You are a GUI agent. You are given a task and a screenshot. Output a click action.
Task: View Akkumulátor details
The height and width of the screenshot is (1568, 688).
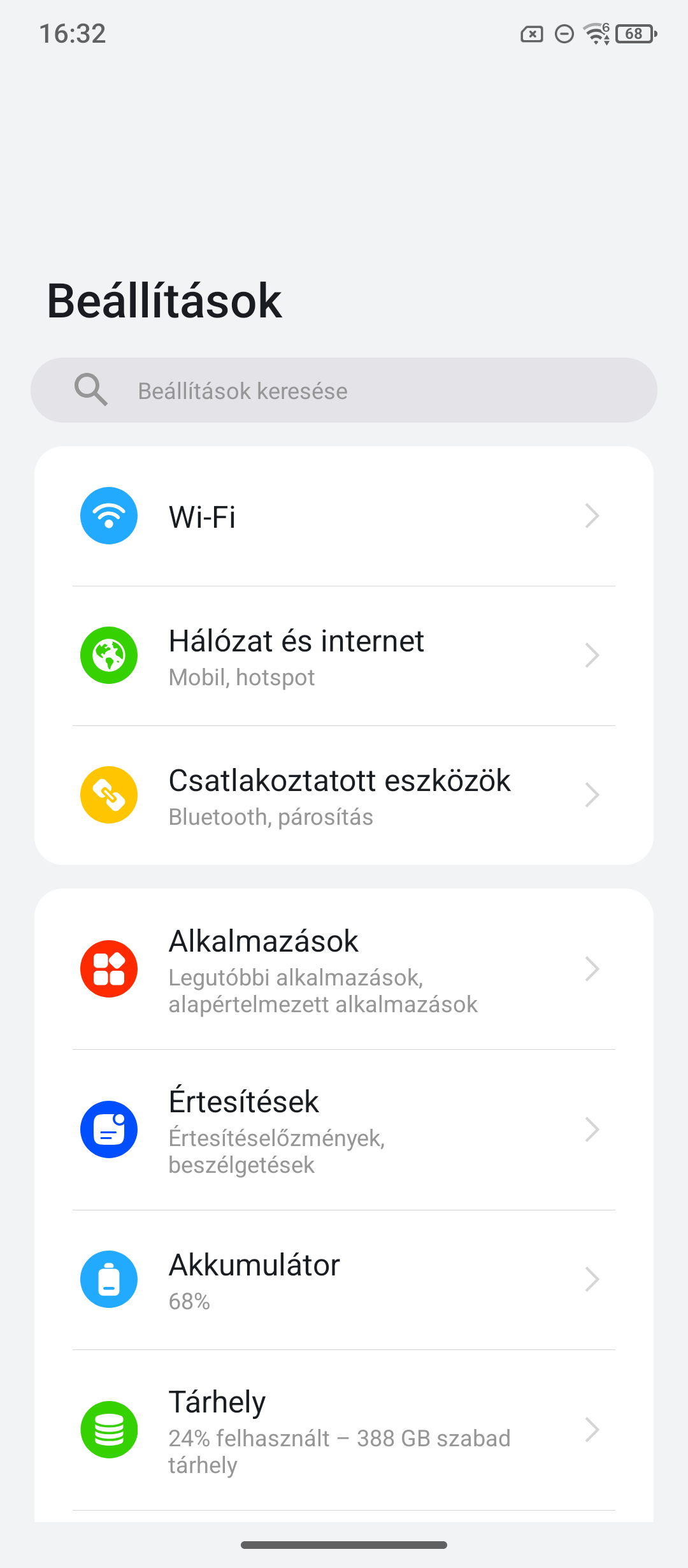pos(344,1280)
